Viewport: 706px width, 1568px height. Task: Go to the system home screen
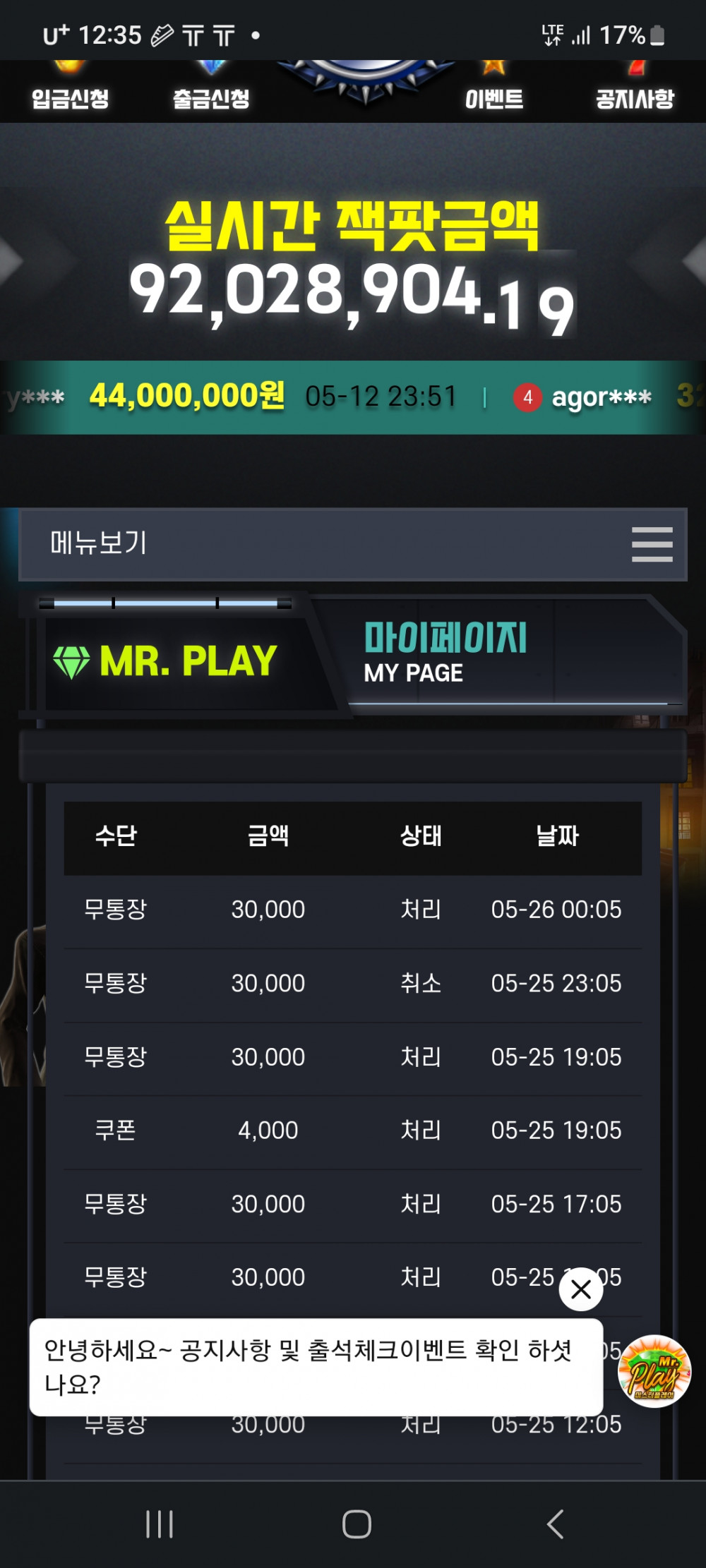pyautogui.click(x=357, y=1524)
